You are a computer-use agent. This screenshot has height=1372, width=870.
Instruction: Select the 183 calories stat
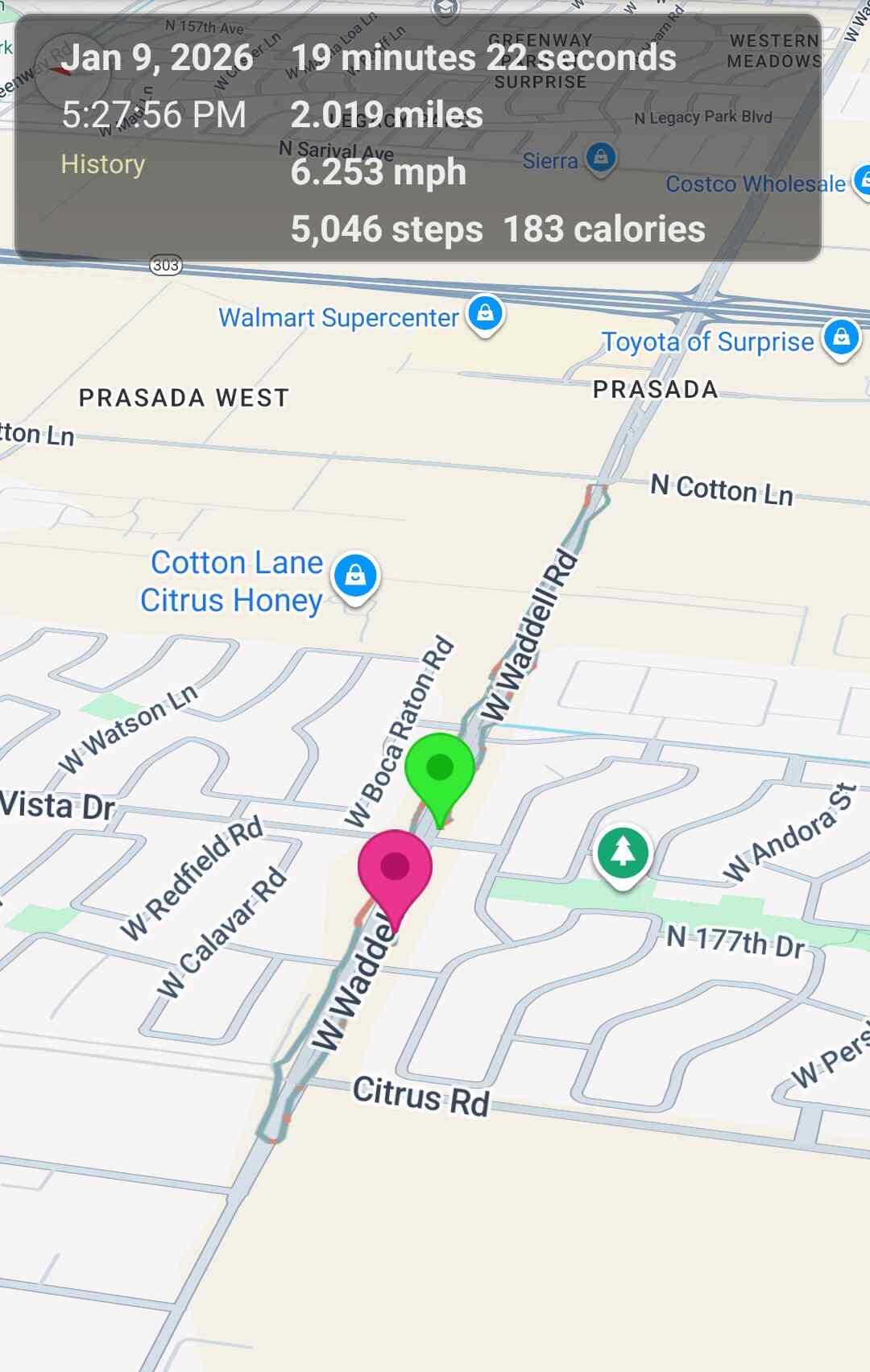[603, 230]
